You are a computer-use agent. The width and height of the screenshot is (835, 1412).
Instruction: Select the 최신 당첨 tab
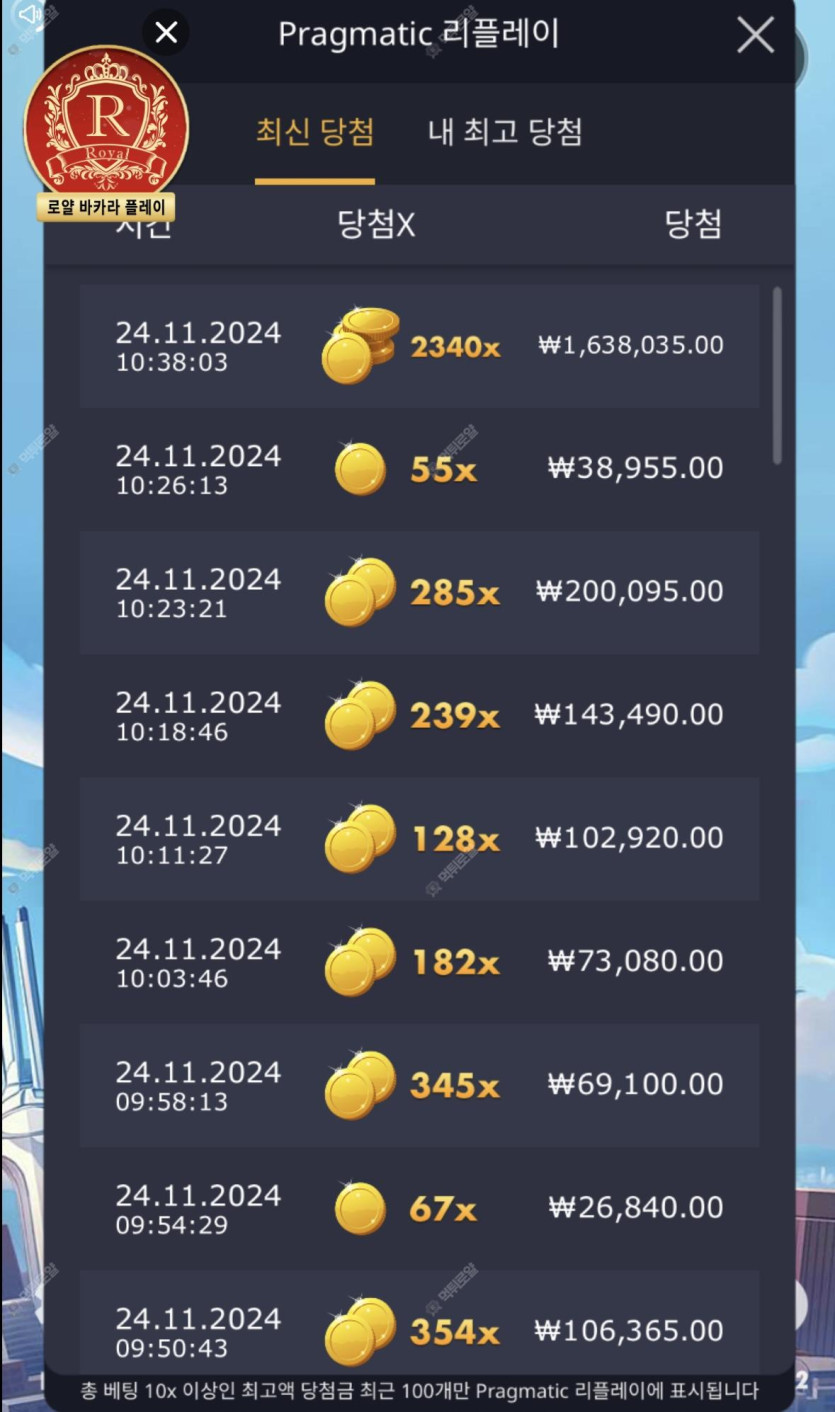pyautogui.click(x=315, y=132)
